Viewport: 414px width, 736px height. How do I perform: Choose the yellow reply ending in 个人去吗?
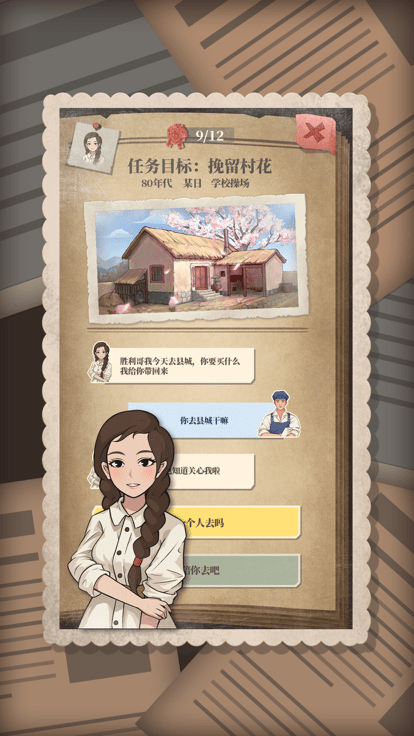[196, 522]
